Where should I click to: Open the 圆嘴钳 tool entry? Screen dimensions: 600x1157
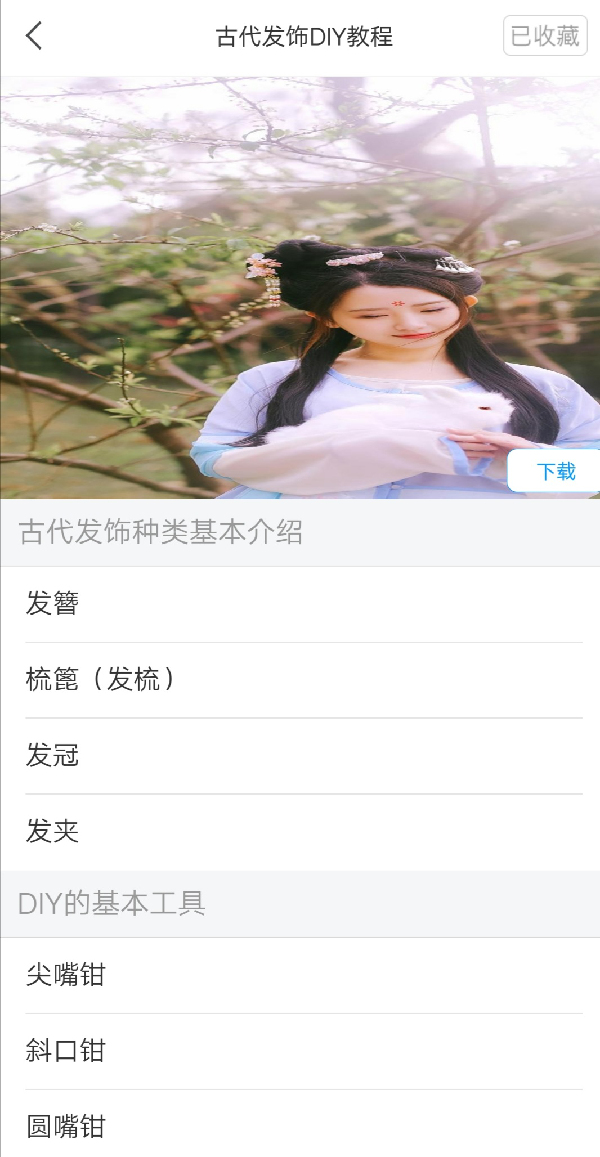[300, 1127]
